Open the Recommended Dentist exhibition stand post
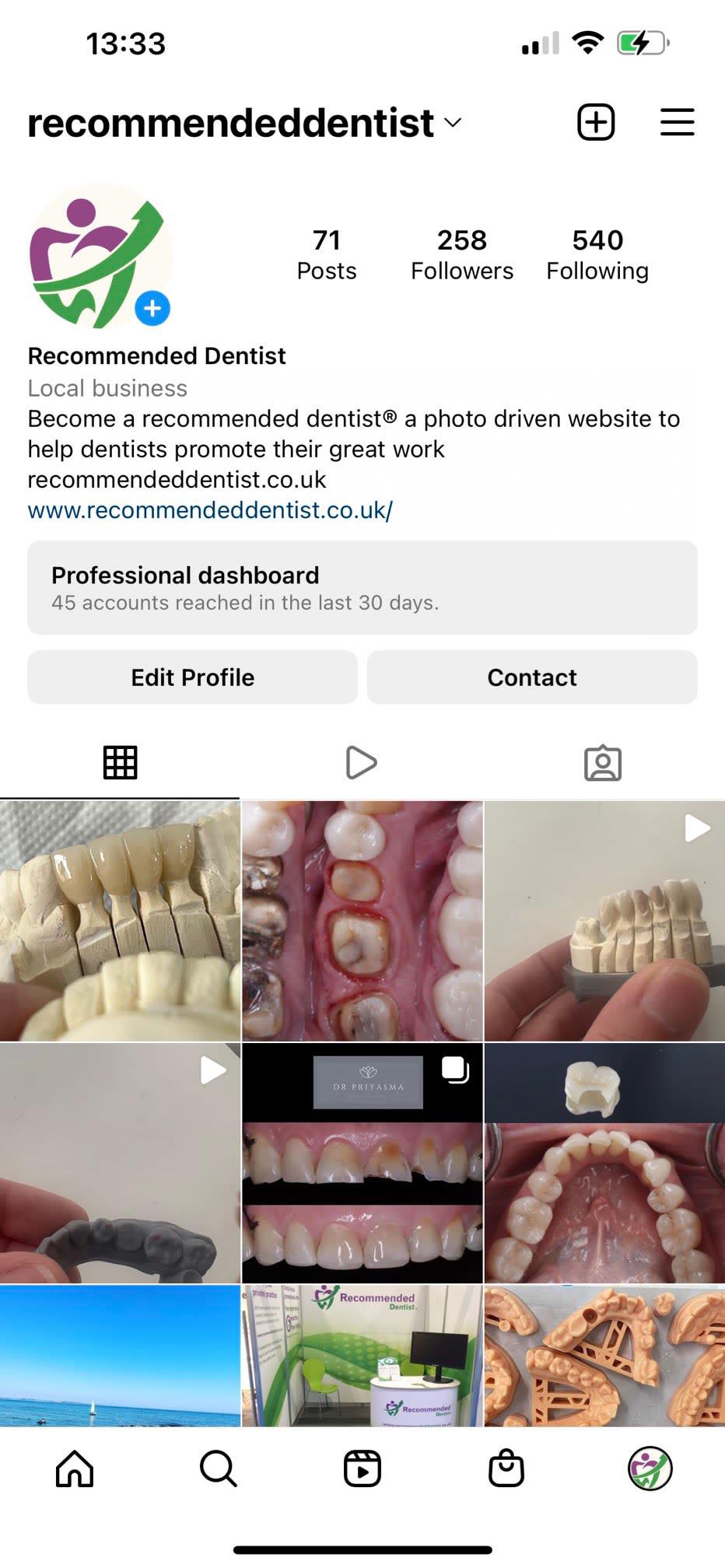The image size is (725, 1568). 362,1355
